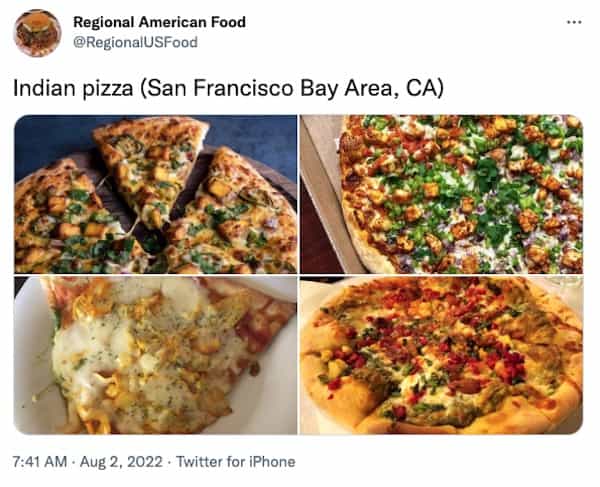View the pizza photo with green onions
Image resolution: width=600 pixels, height=487 pixels.
[441, 194]
